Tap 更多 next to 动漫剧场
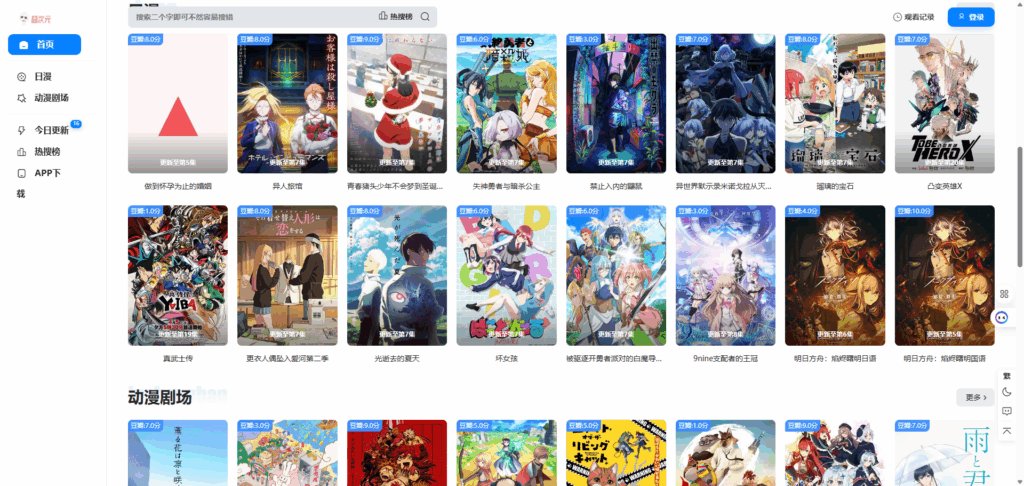 [x=975, y=397]
